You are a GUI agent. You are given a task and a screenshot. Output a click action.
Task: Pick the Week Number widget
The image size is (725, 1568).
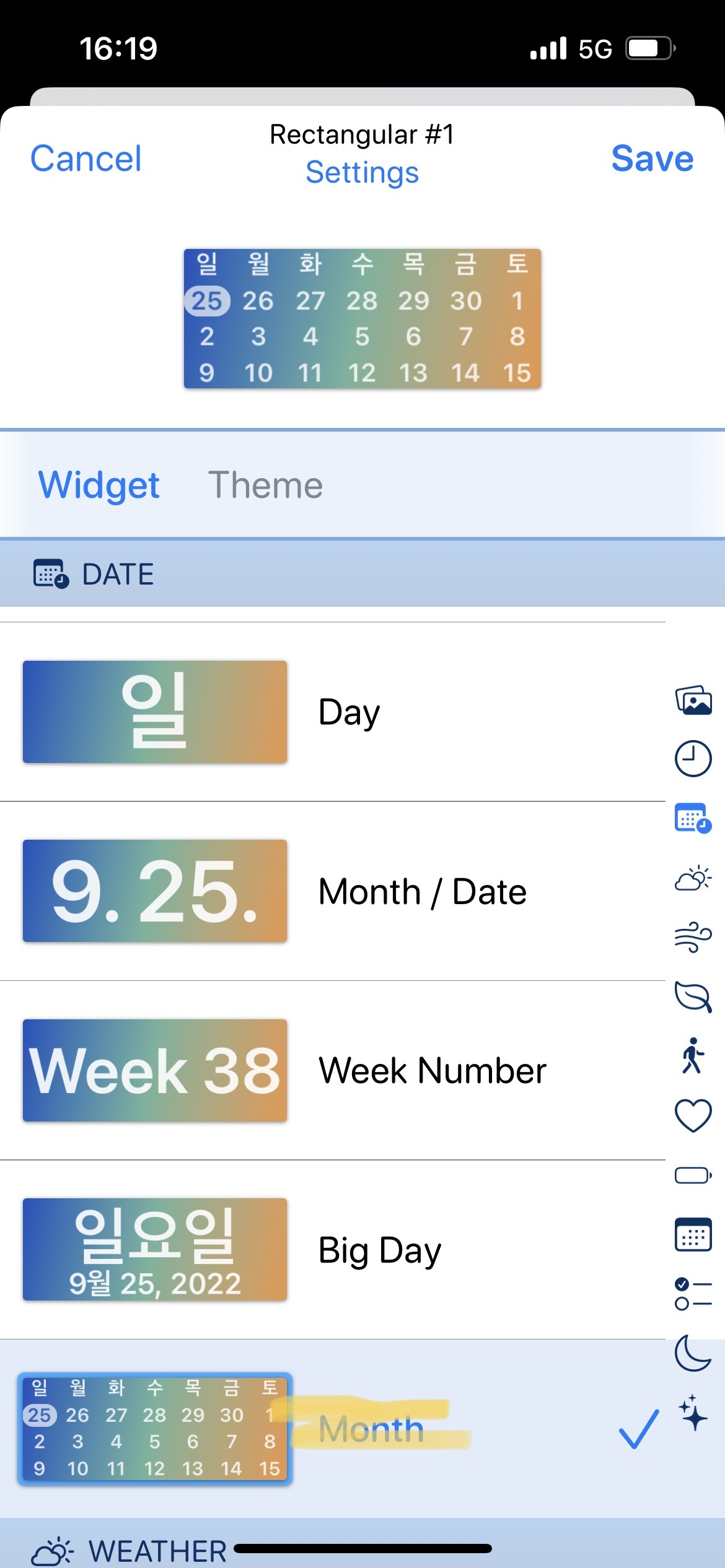click(333, 1070)
